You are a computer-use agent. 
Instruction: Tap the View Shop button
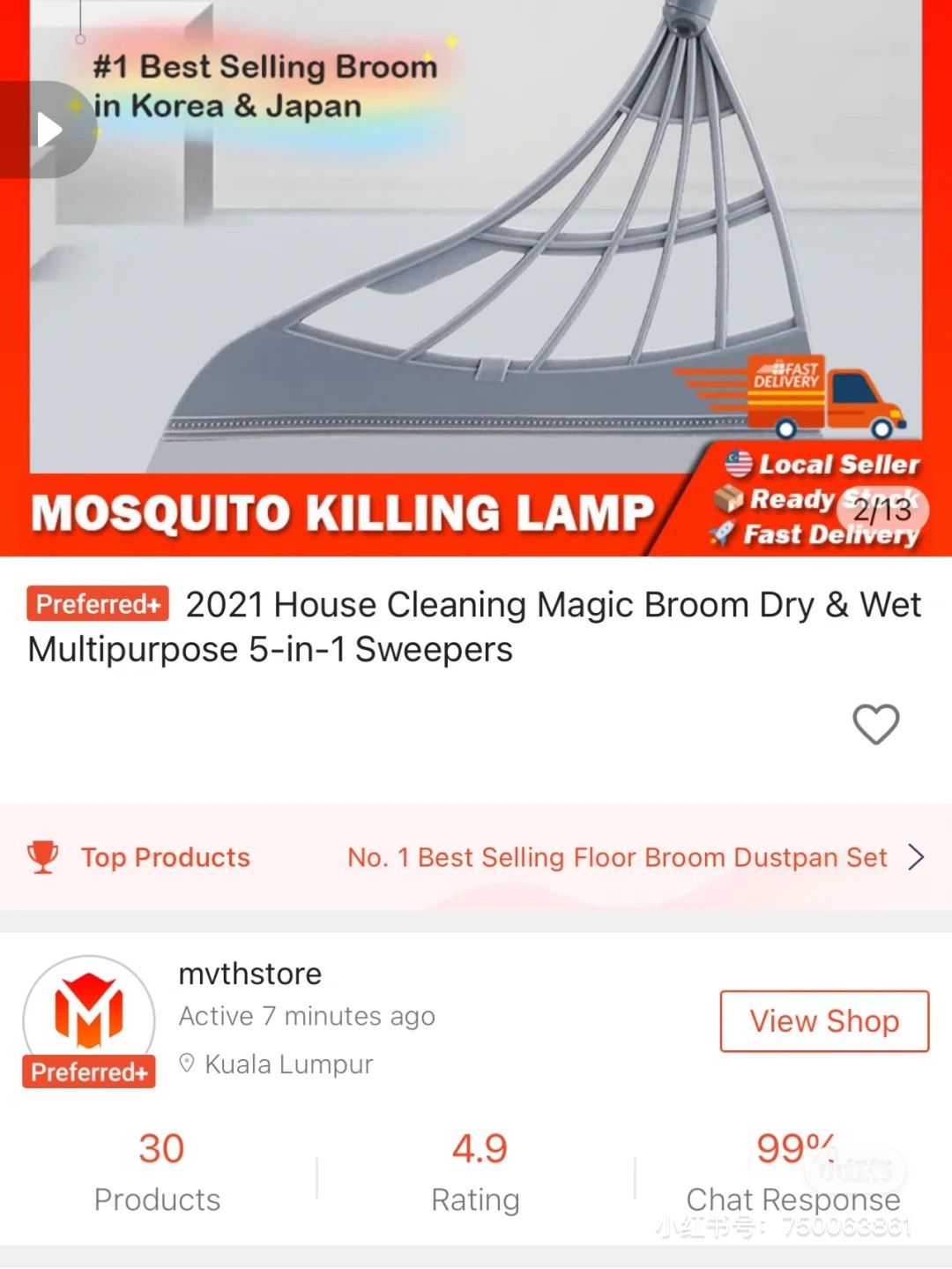coord(823,1021)
